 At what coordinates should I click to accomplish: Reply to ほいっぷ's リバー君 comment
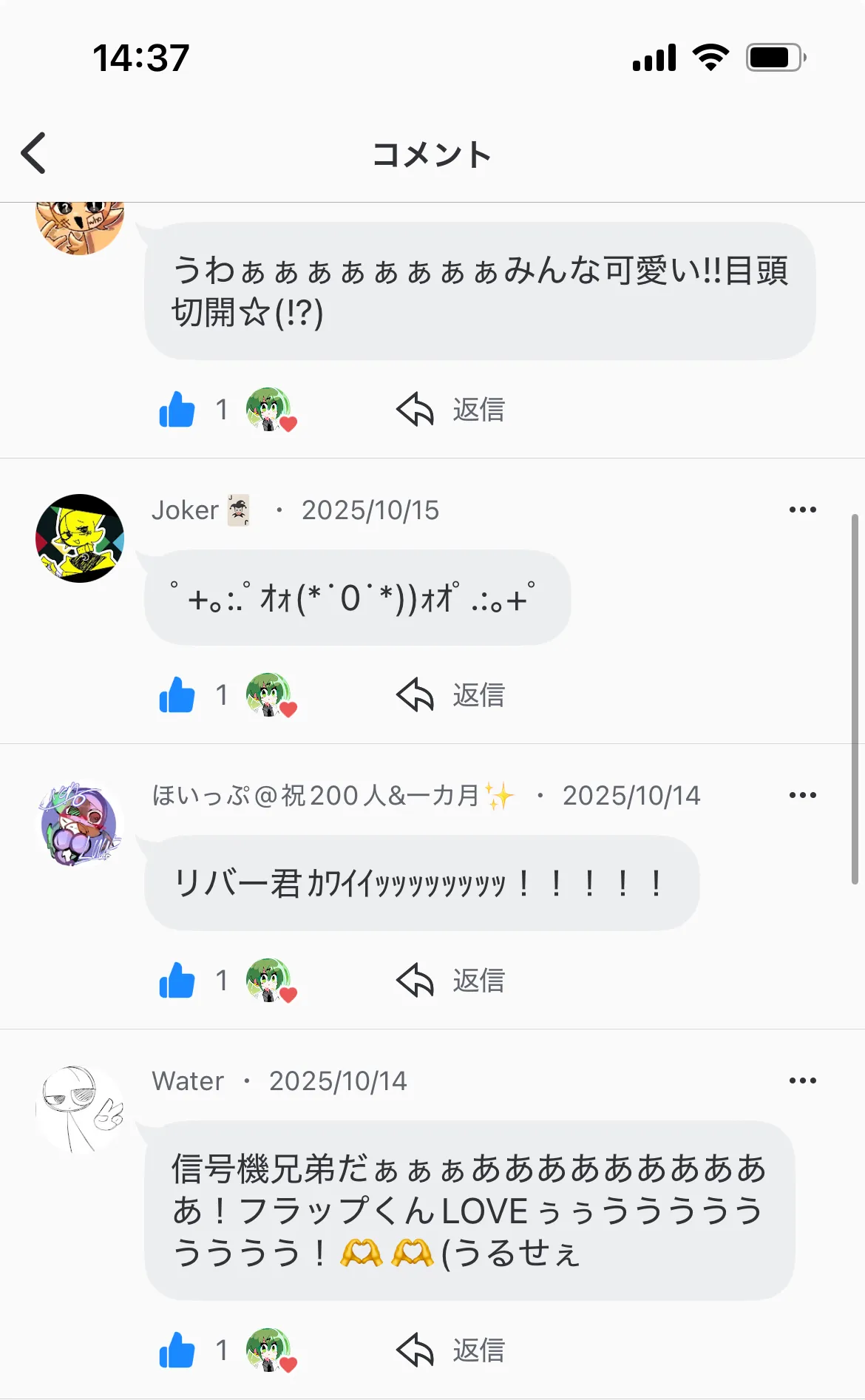point(451,981)
